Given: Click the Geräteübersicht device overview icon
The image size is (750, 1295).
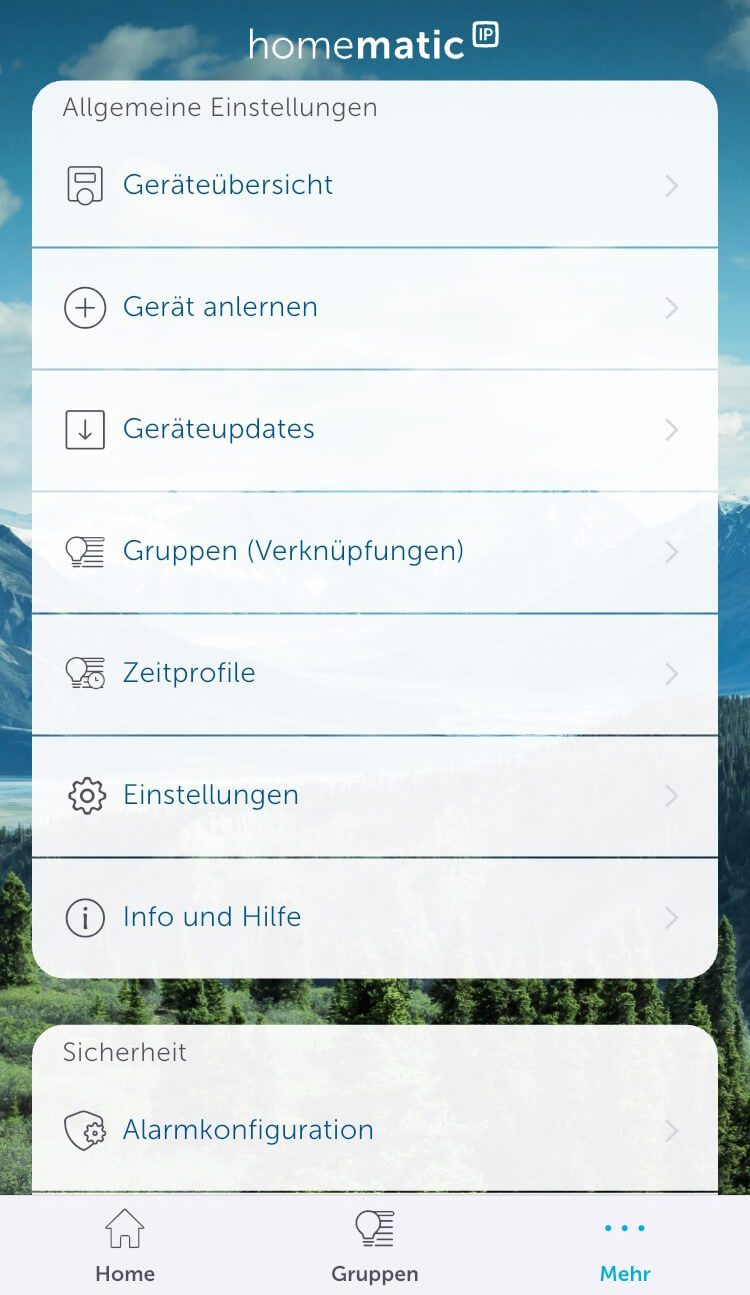Looking at the screenshot, I should (x=85, y=185).
